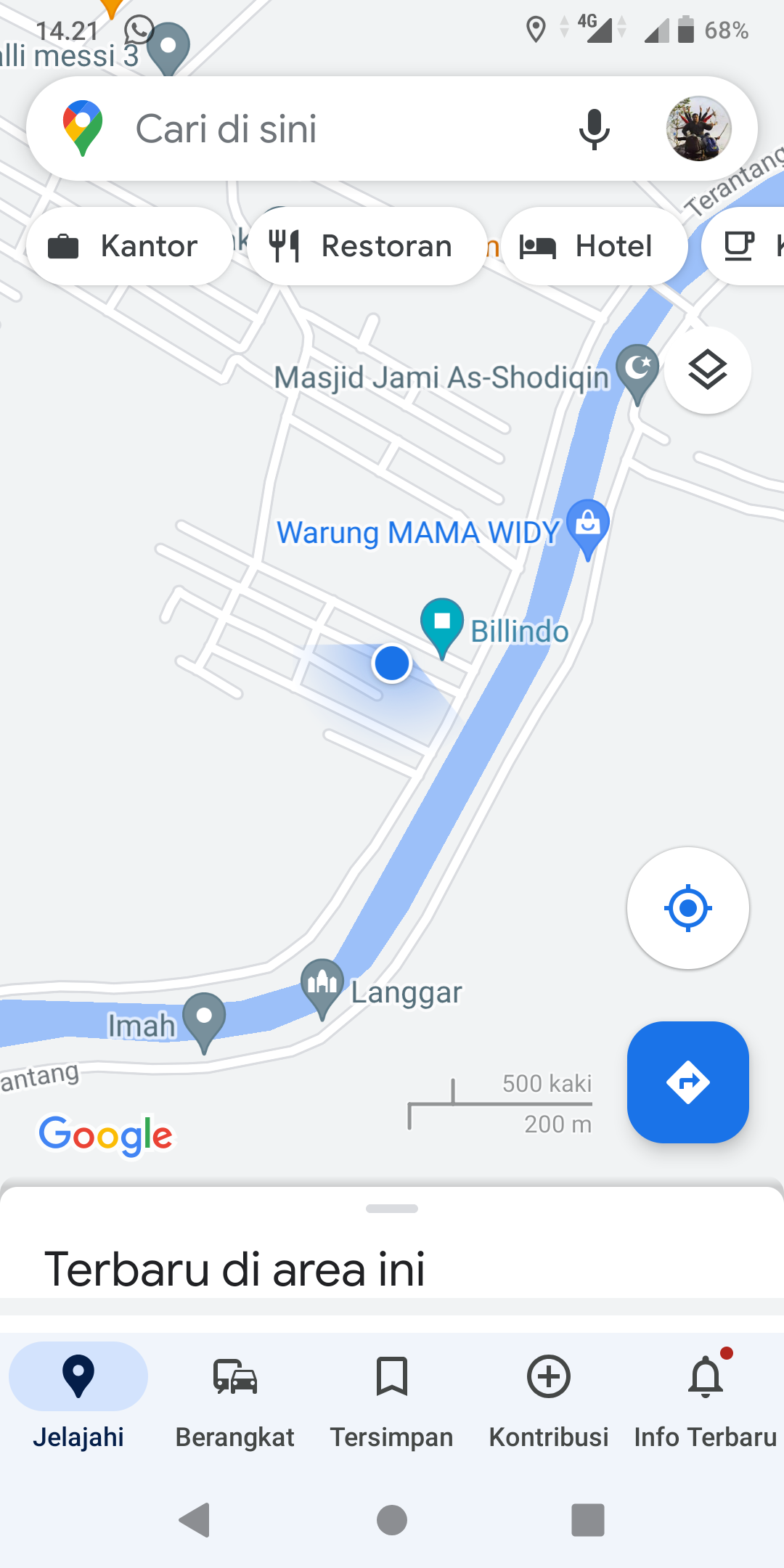This screenshot has height=1568, width=784.
Task: Open the Imah map marker
Action: pyautogui.click(x=204, y=1018)
